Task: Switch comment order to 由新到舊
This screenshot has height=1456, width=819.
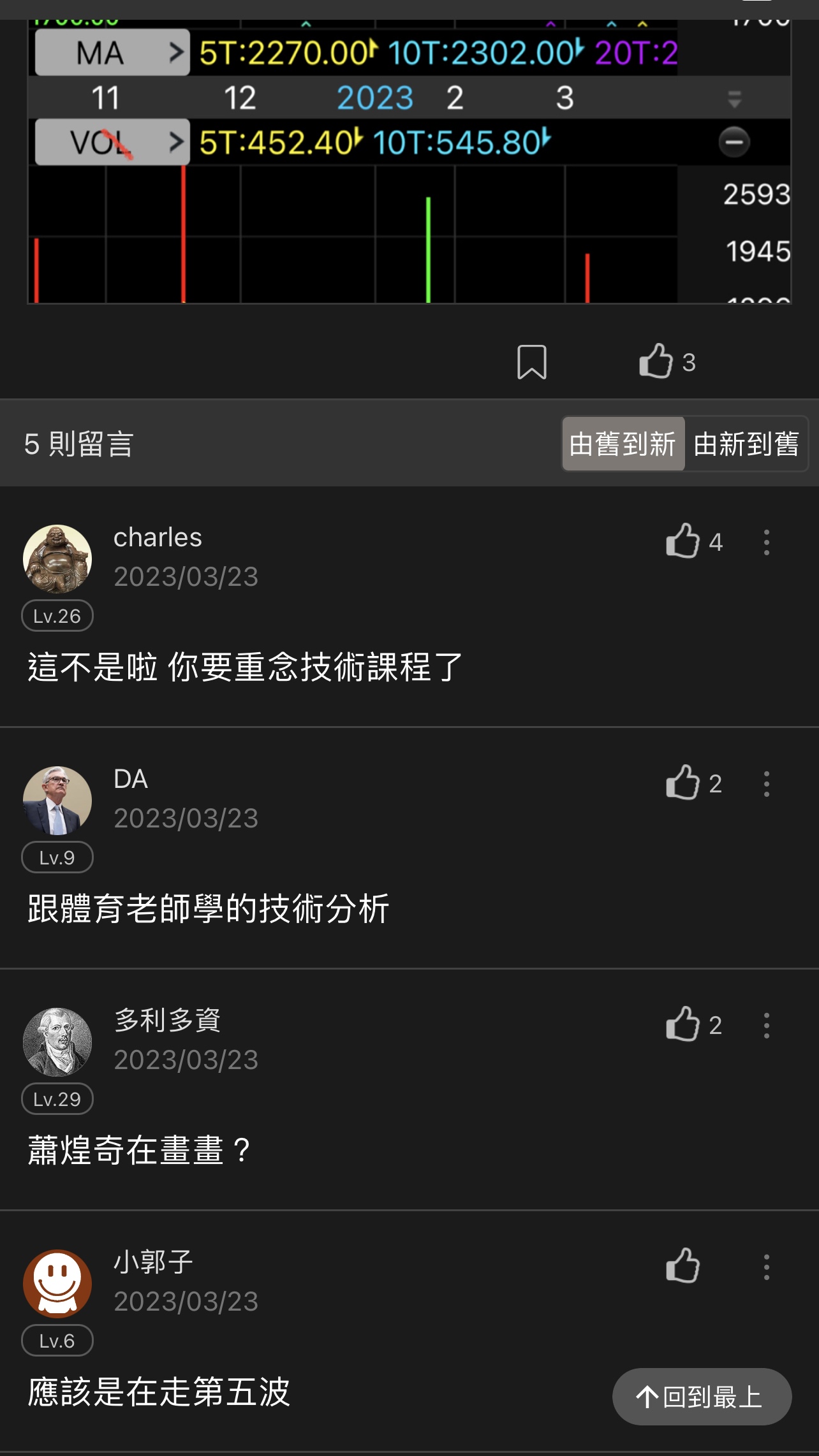Action: pyautogui.click(x=746, y=444)
